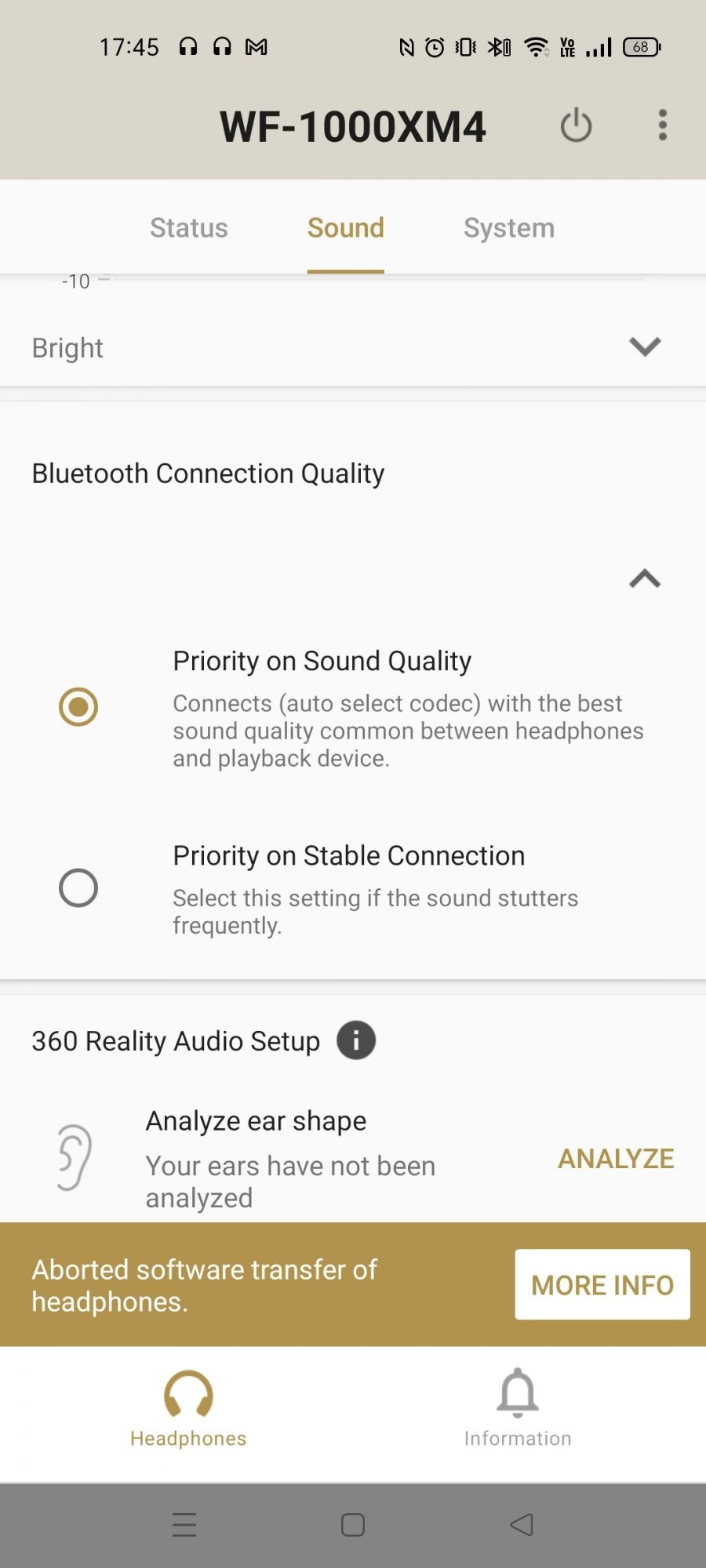Collapse the Bluetooth Connection Quality section
This screenshot has width=706, height=1568.
[x=644, y=579]
